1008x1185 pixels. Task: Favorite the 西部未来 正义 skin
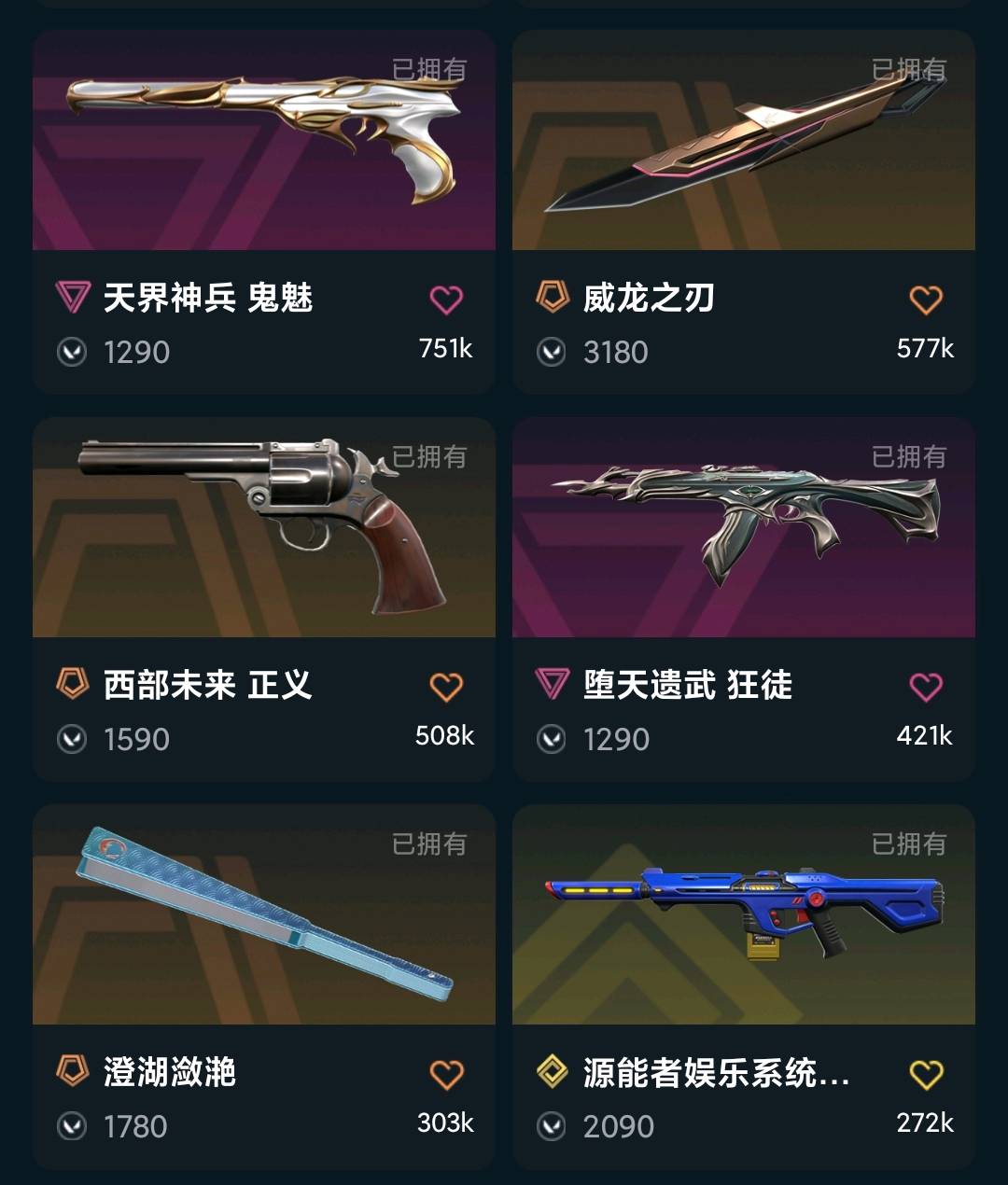(x=446, y=687)
